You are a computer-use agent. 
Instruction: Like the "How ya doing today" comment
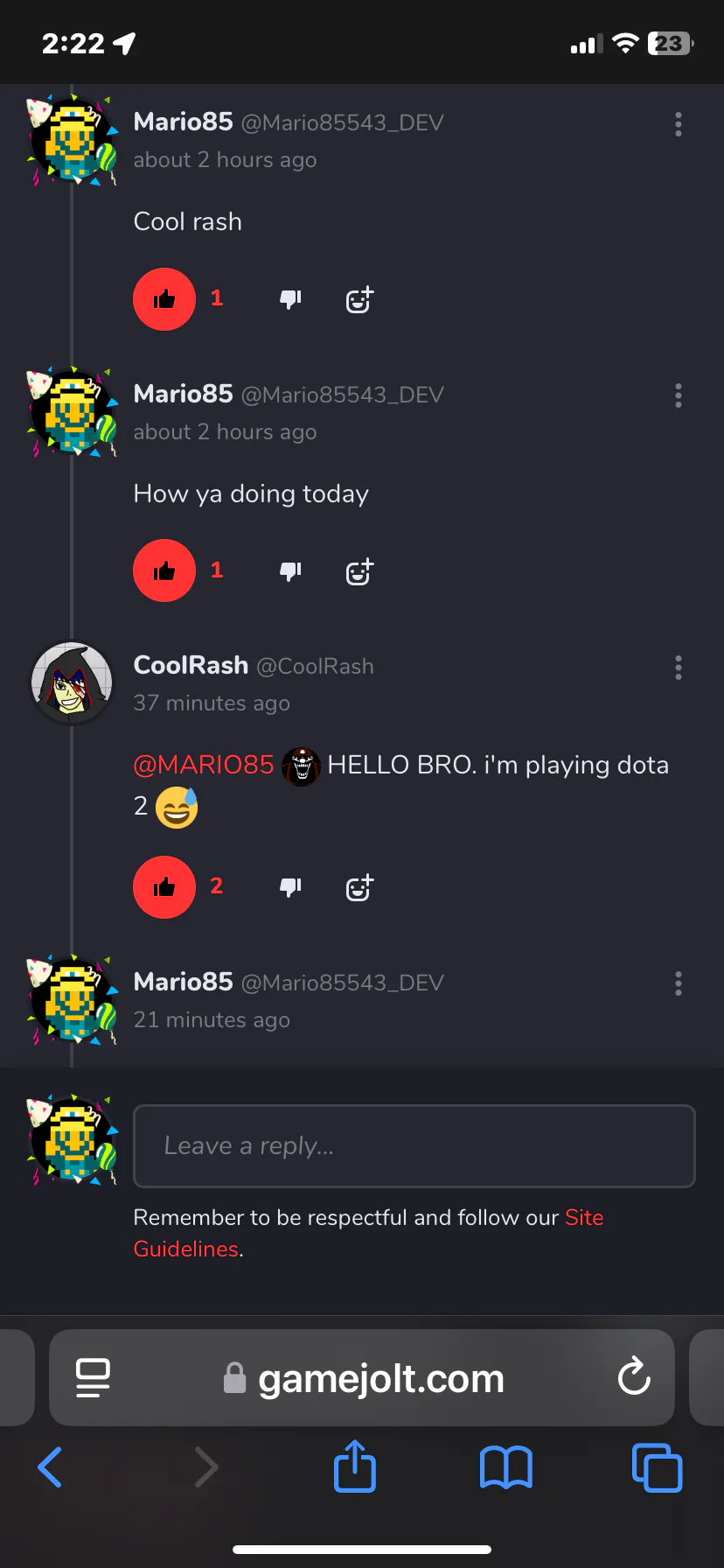[x=164, y=570]
